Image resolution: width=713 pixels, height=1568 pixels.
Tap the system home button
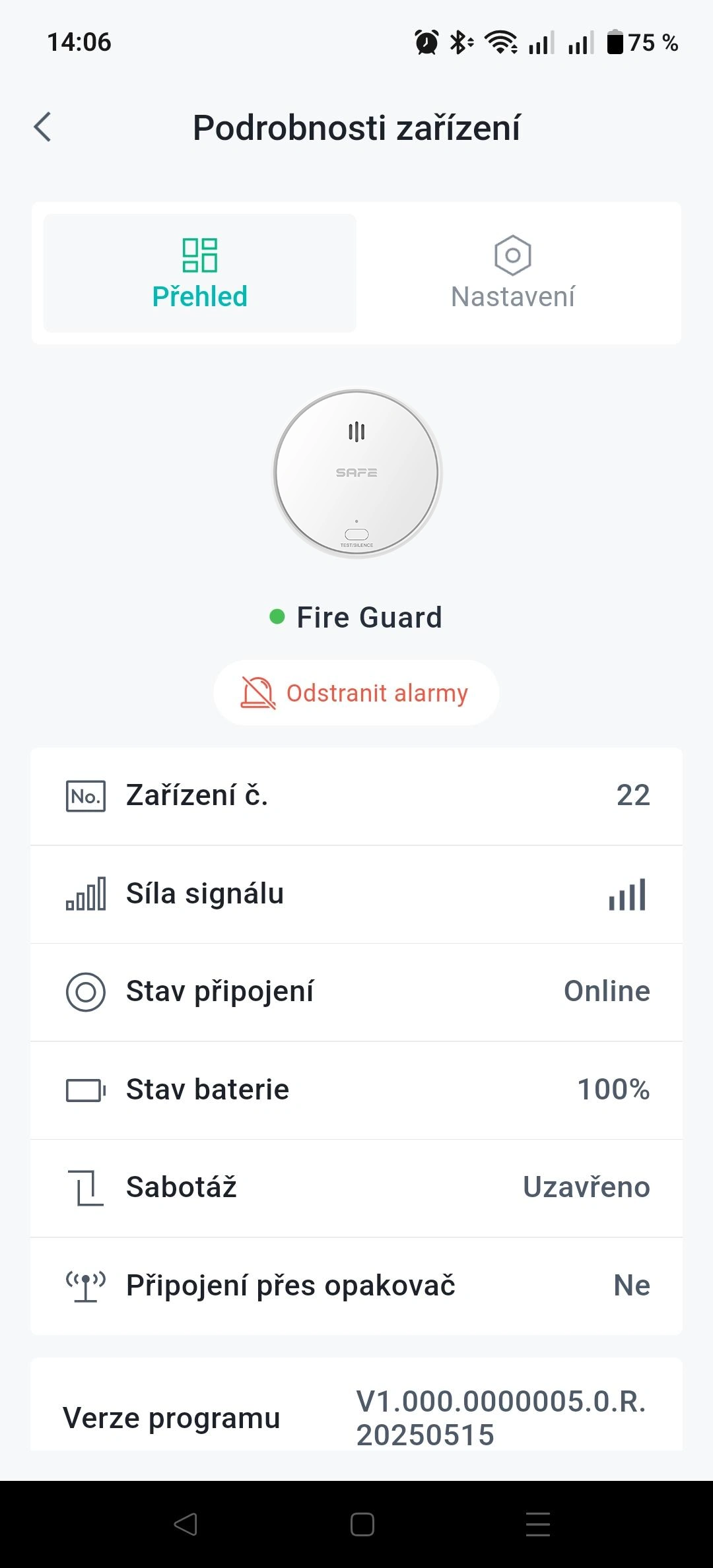362,1524
